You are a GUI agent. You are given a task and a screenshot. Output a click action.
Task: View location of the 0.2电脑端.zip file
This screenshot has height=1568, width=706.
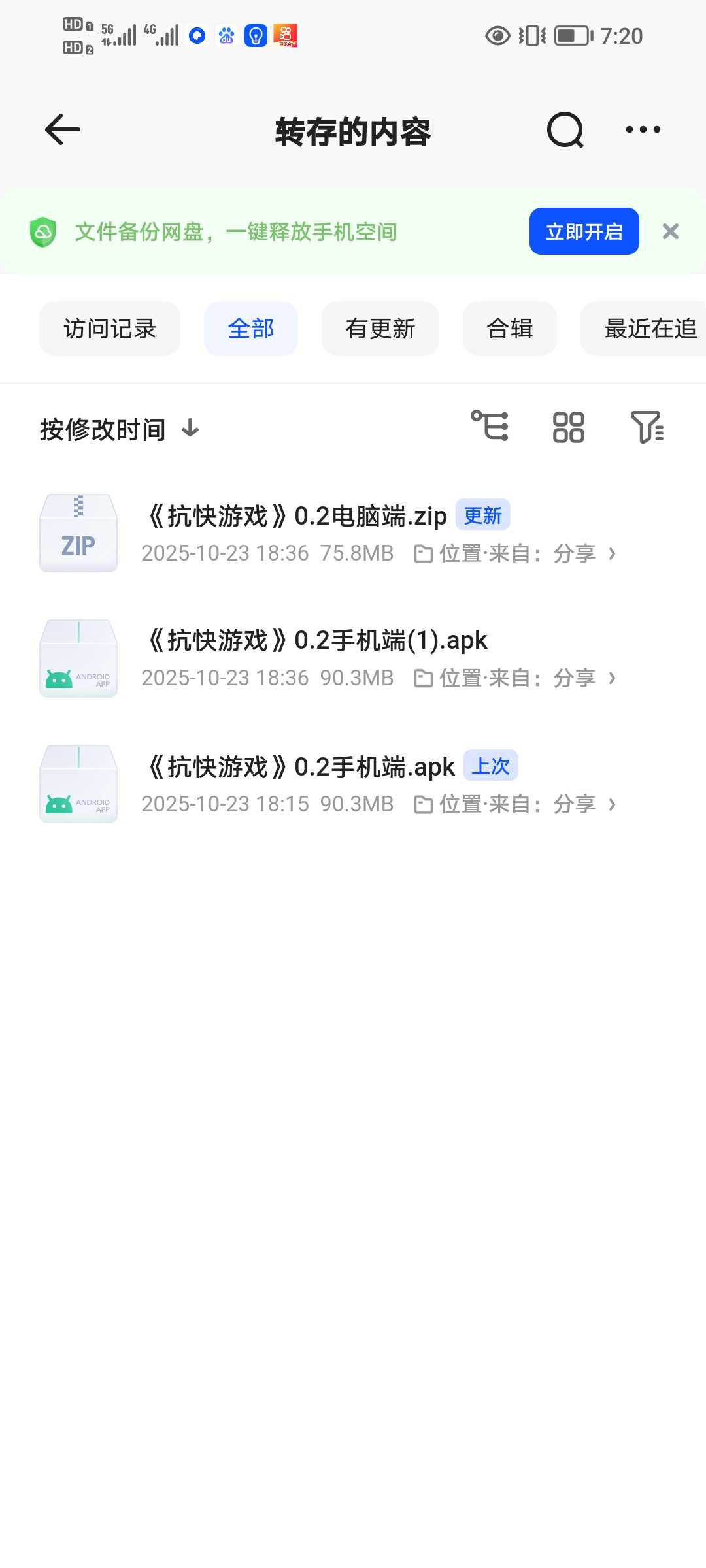(516, 553)
